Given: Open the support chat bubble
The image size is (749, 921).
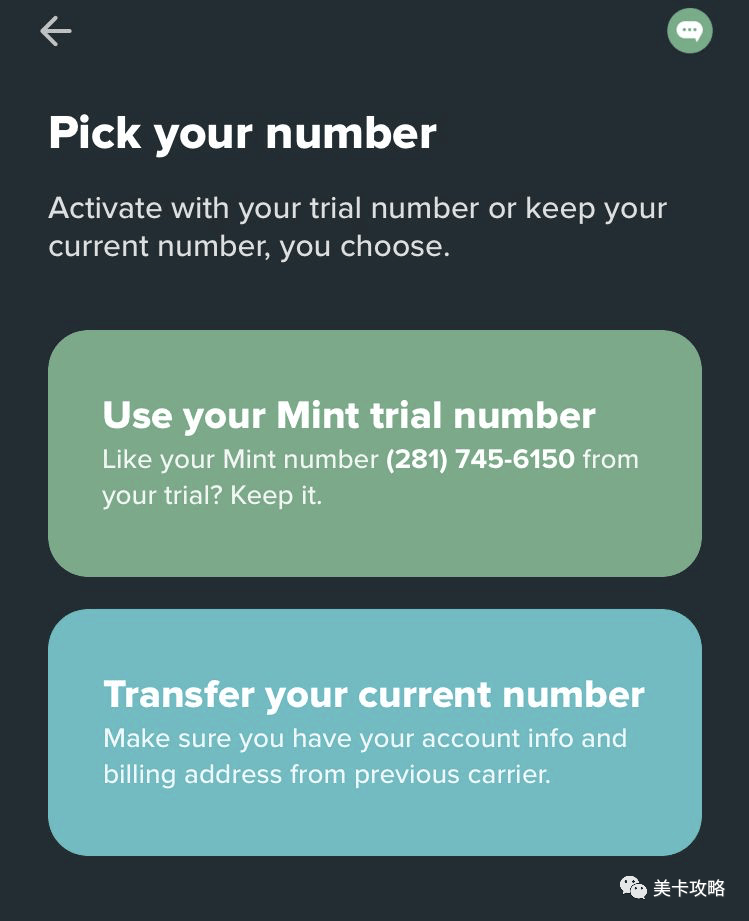Looking at the screenshot, I should click(690, 31).
